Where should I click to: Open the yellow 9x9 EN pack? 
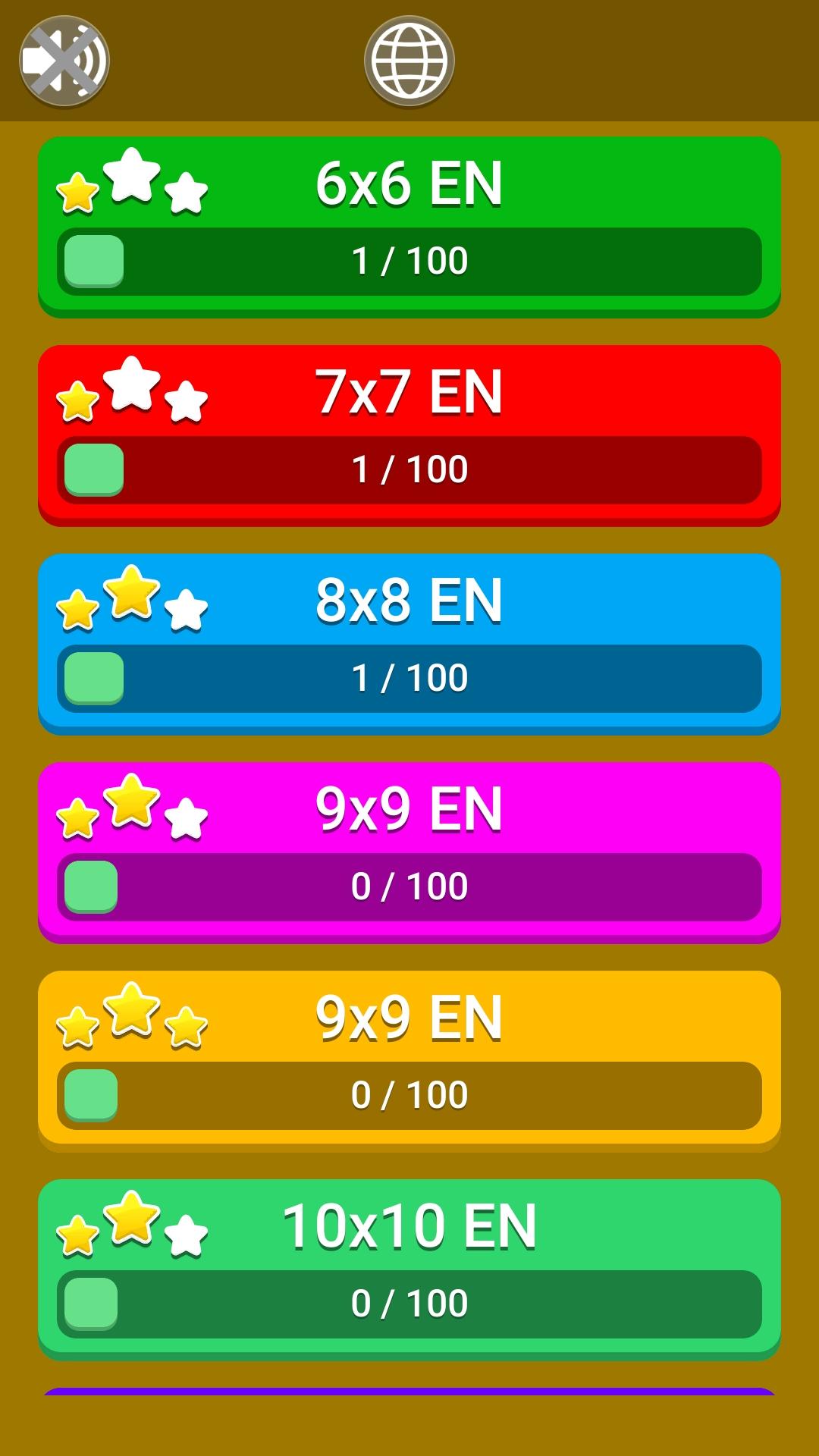coord(409,1061)
